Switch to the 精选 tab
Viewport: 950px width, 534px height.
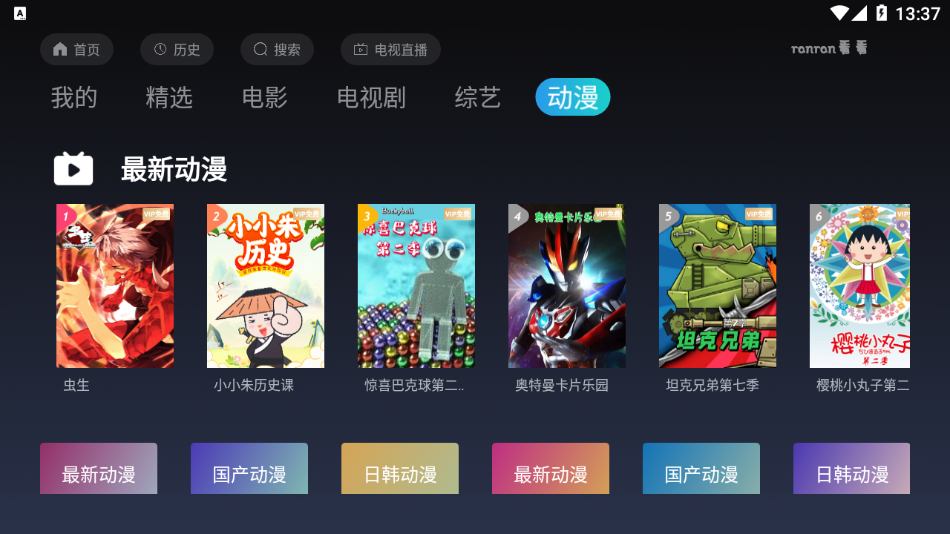click(x=169, y=97)
